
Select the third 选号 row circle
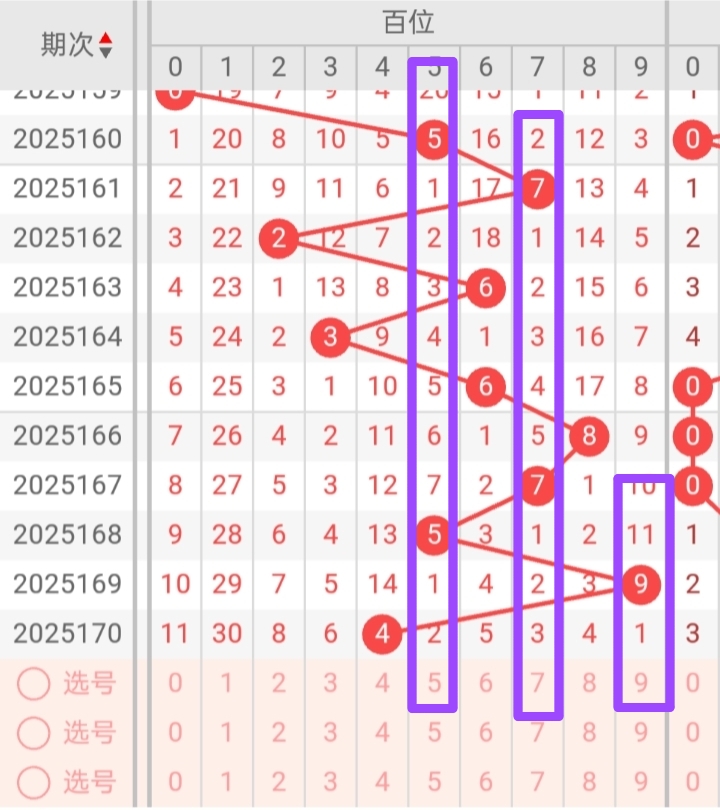pyautogui.click(x=35, y=782)
